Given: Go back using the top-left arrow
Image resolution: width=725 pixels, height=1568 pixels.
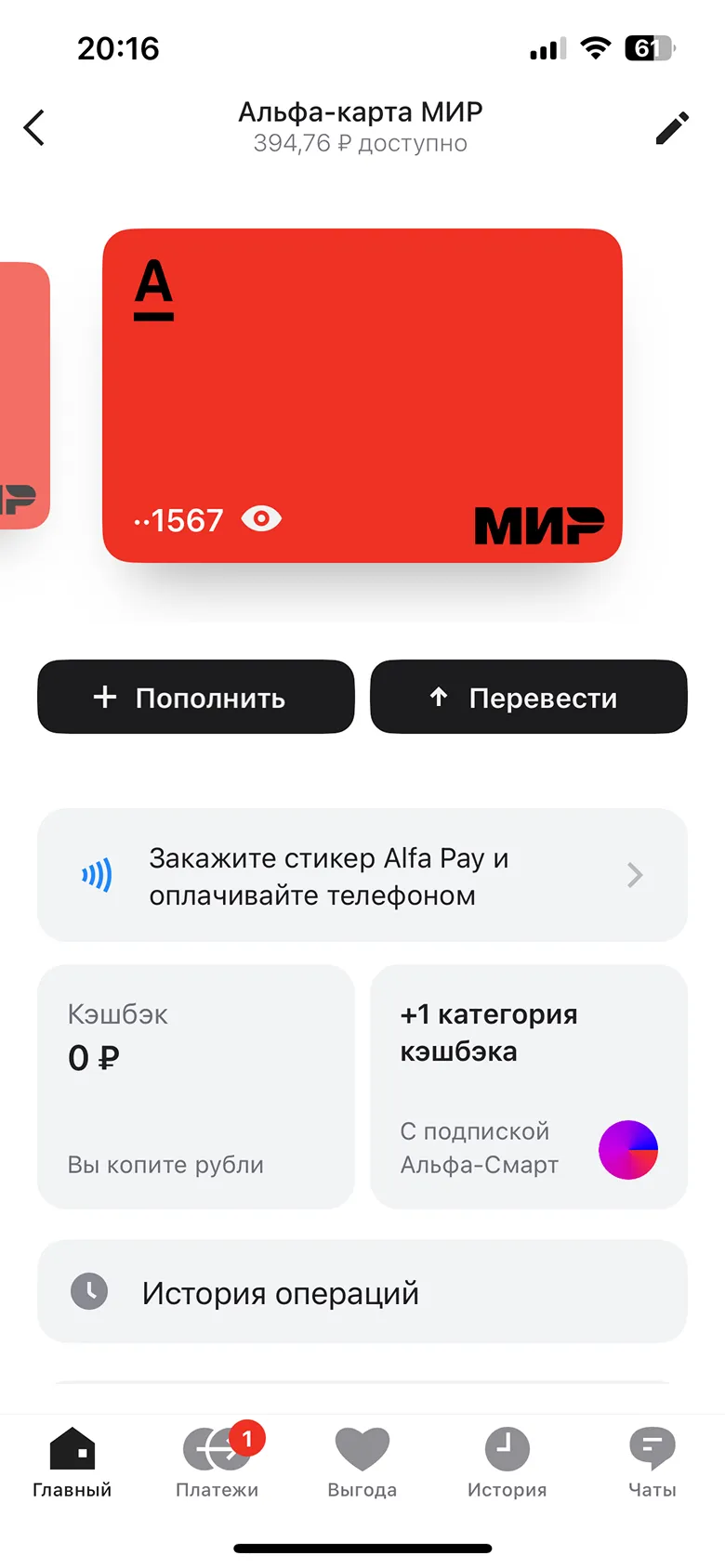Looking at the screenshot, I should [34, 128].
